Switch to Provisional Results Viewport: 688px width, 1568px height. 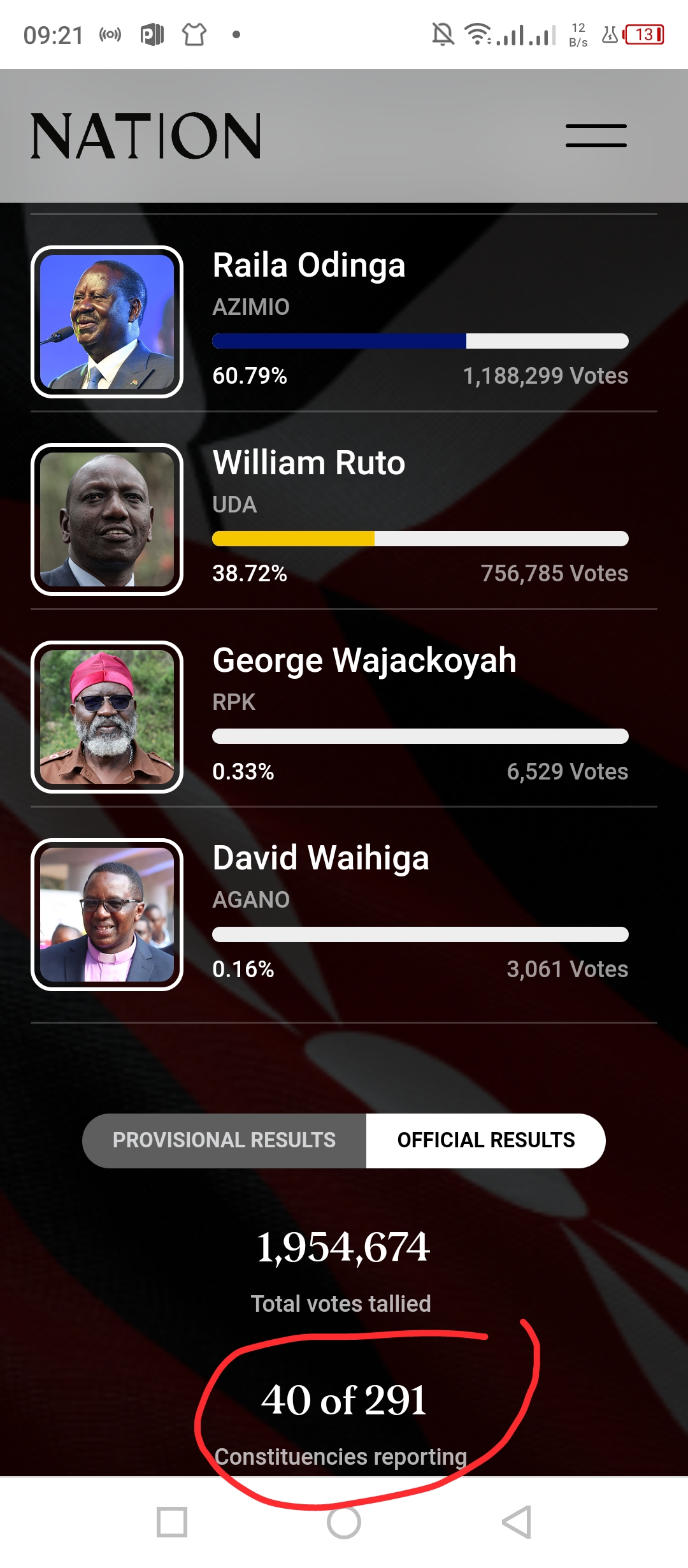click(224, 1140)
